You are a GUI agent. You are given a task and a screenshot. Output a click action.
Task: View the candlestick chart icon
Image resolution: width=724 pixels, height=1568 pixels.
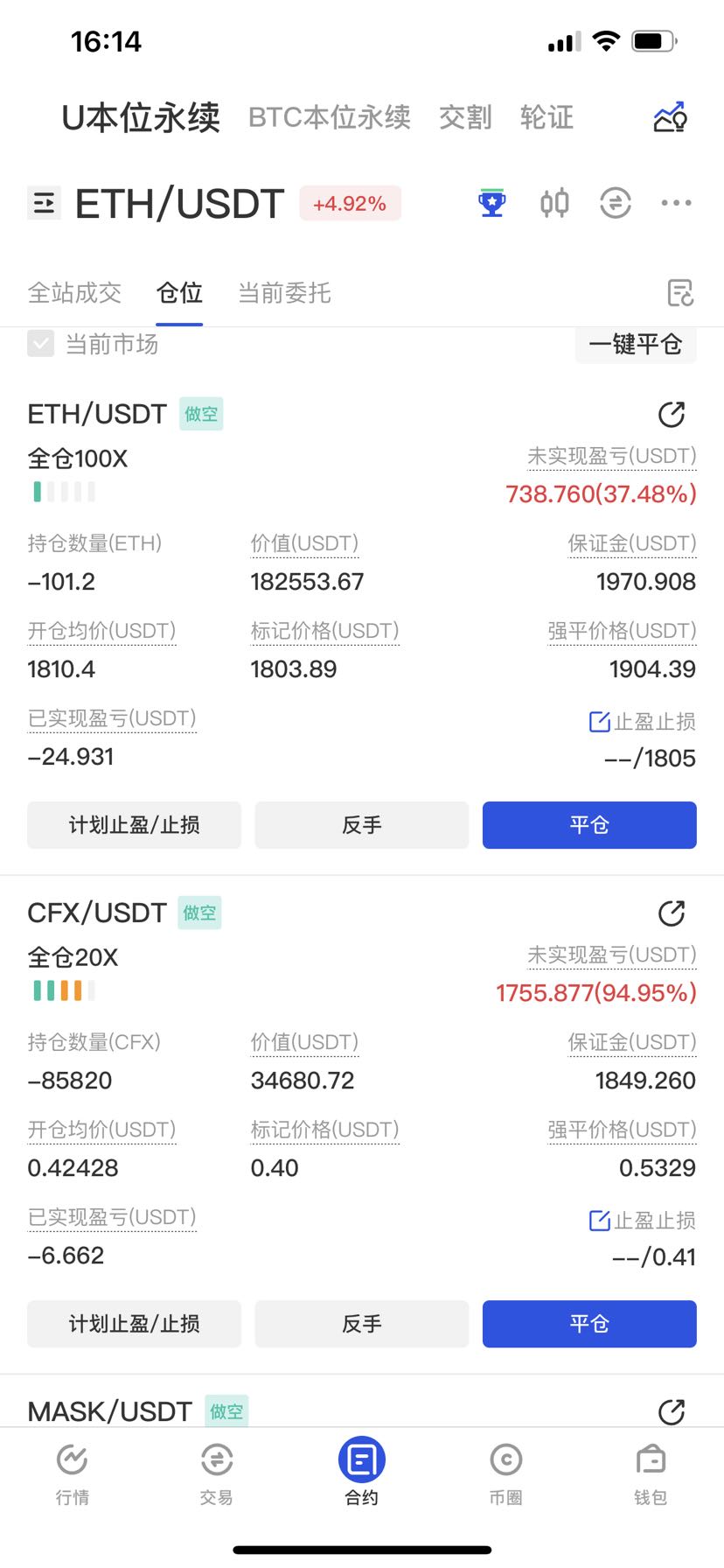[554, 204]
